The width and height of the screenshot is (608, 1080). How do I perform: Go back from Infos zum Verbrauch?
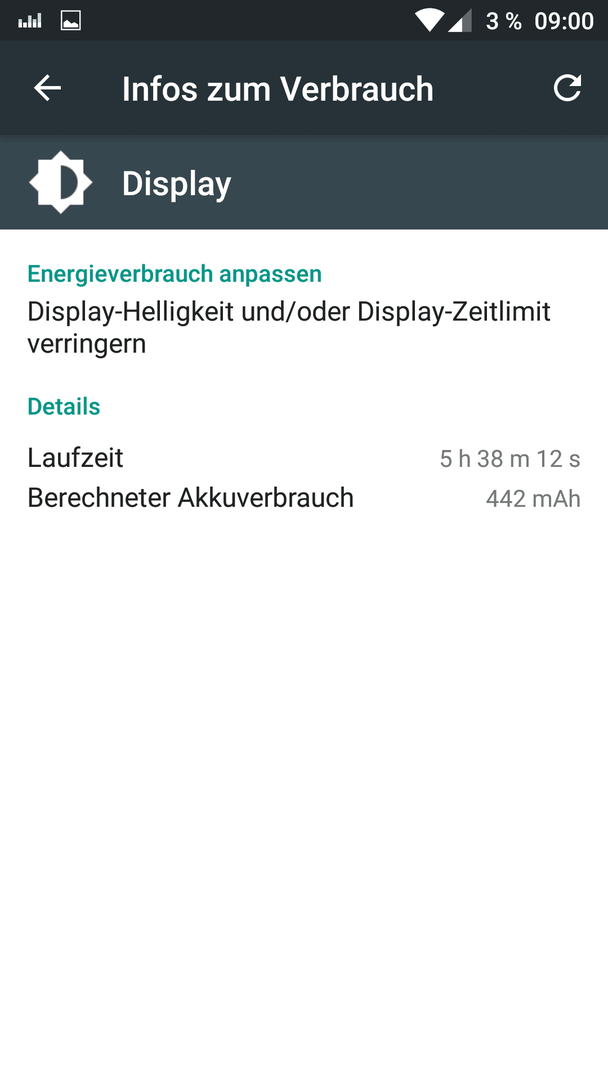tap(48, 88)
